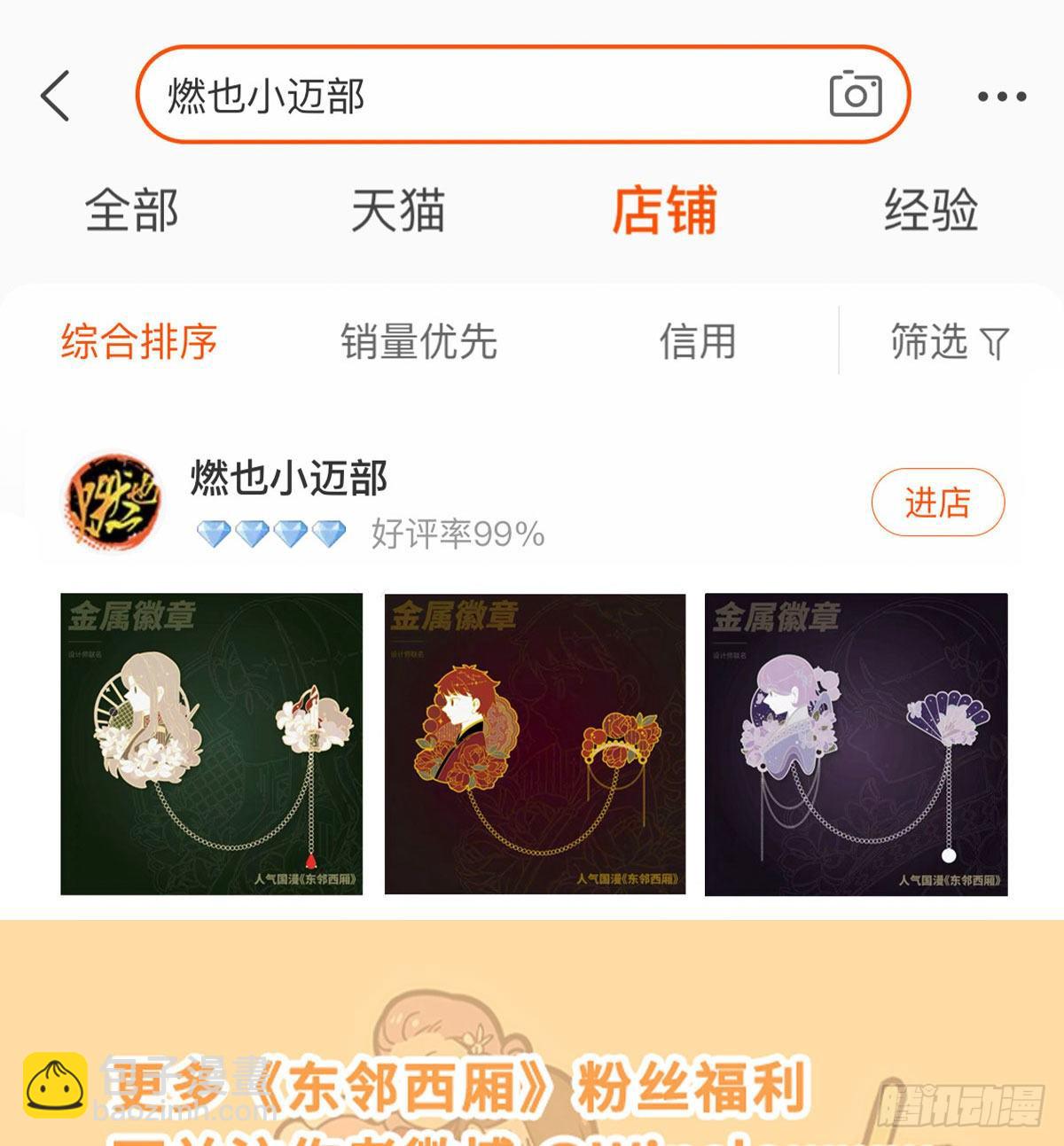
Task: Click the diamond rating icons of the shop
Action: click(x=270, y=528)
